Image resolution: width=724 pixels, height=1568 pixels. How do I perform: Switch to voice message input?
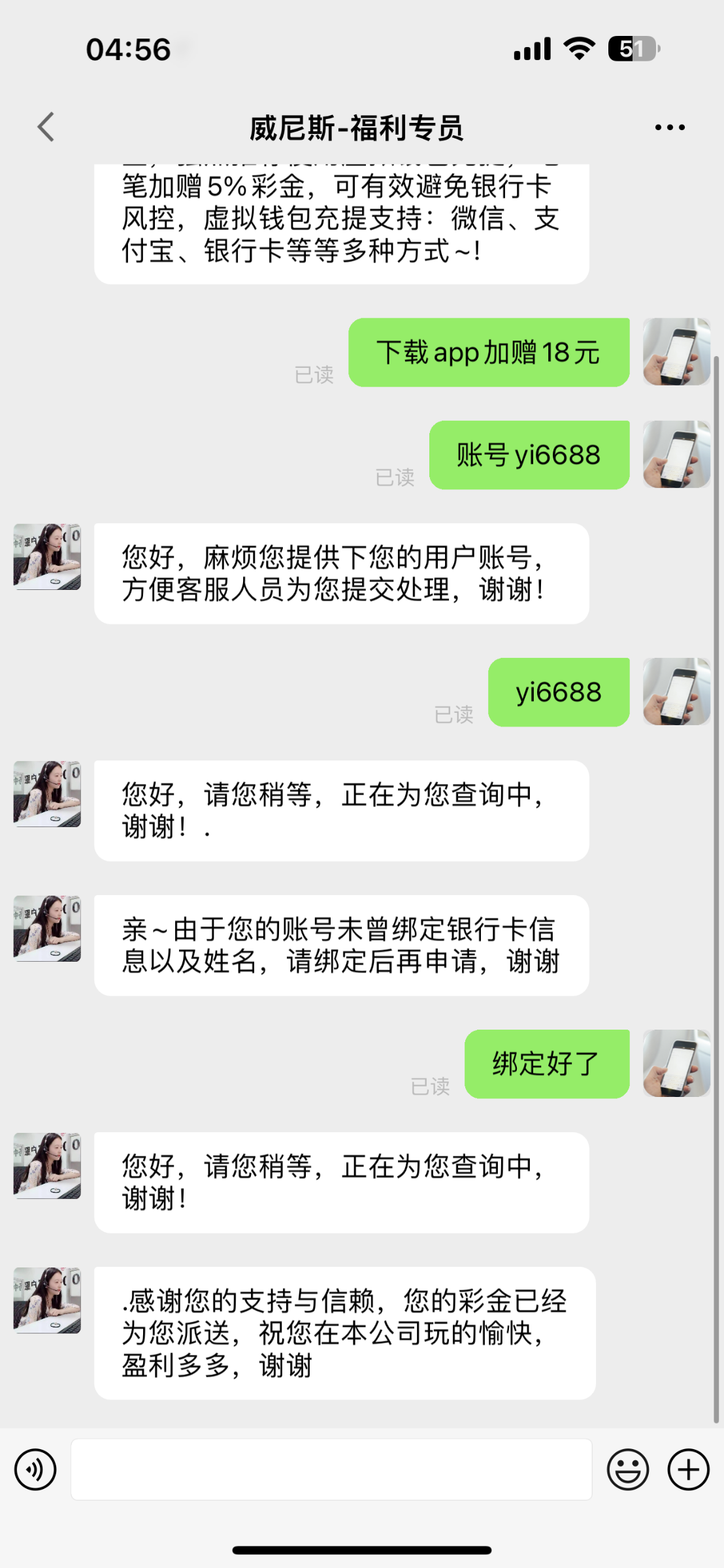click(35, 1469)
